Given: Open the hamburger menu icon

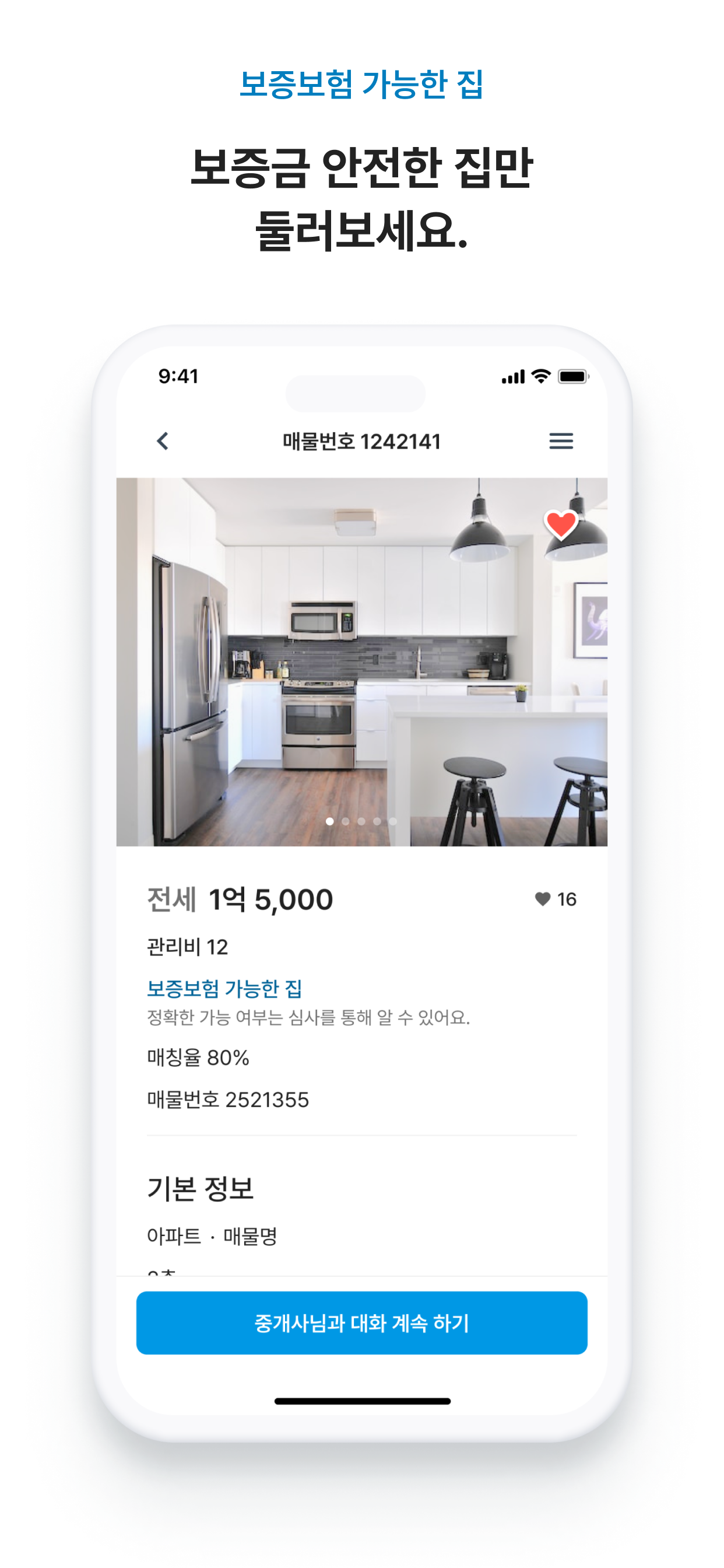Looking at the screenshot, I should pos(561,442).
